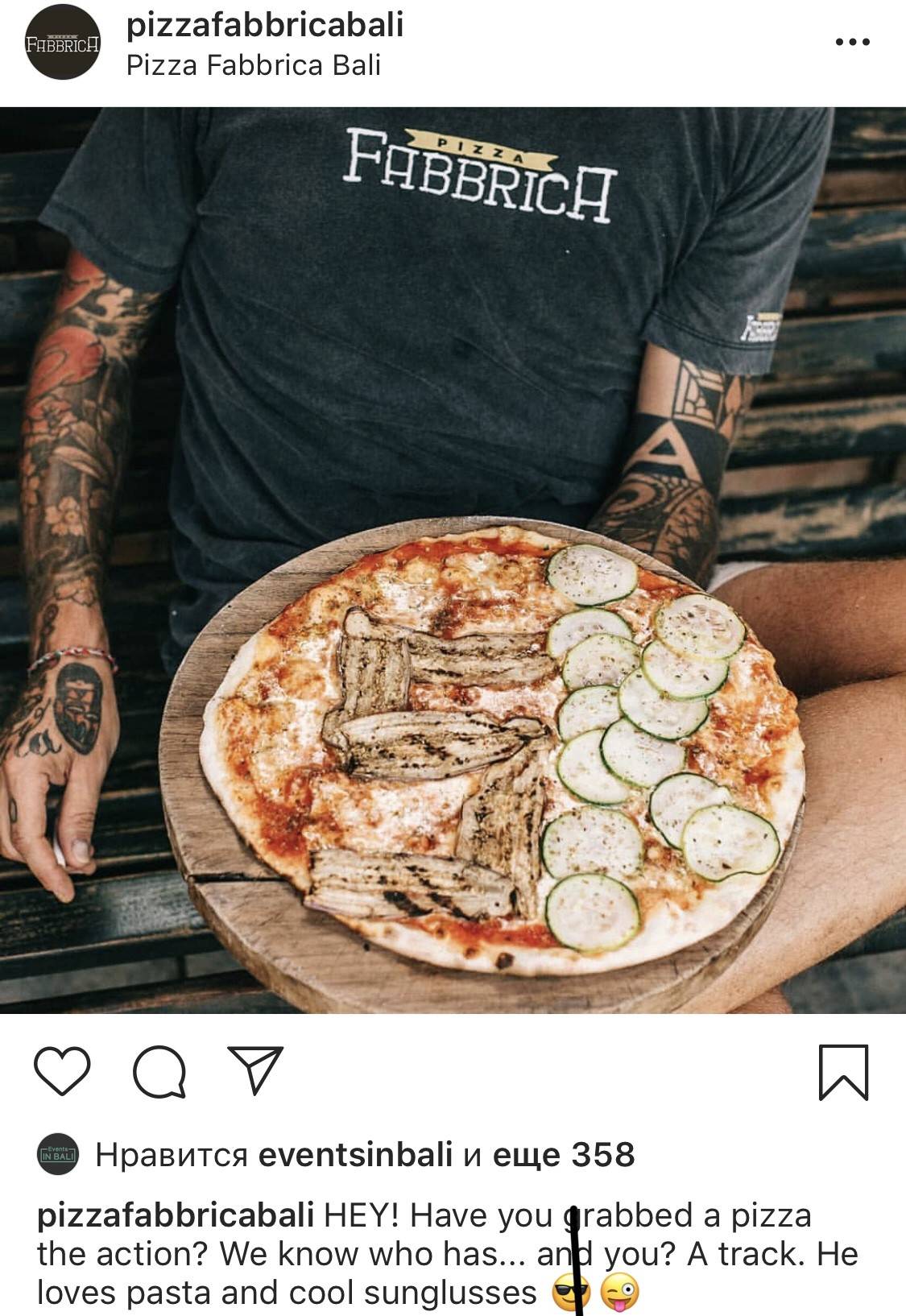Like the pizza post with heart icon
This screenshot has width=906, height=1316.
(x=62, y=1070)
